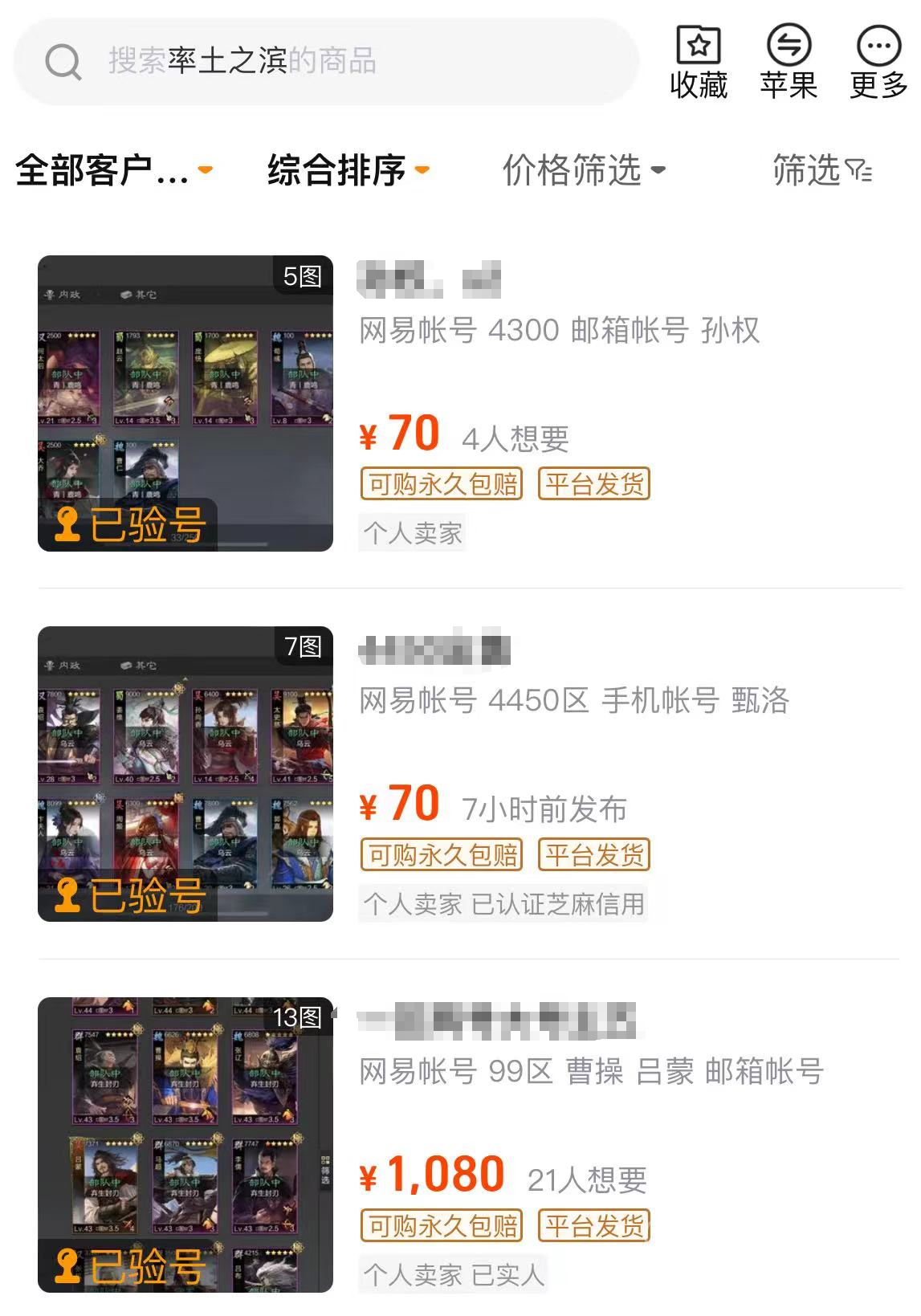Expand the 全部客户 dropdown

[113, 170]
